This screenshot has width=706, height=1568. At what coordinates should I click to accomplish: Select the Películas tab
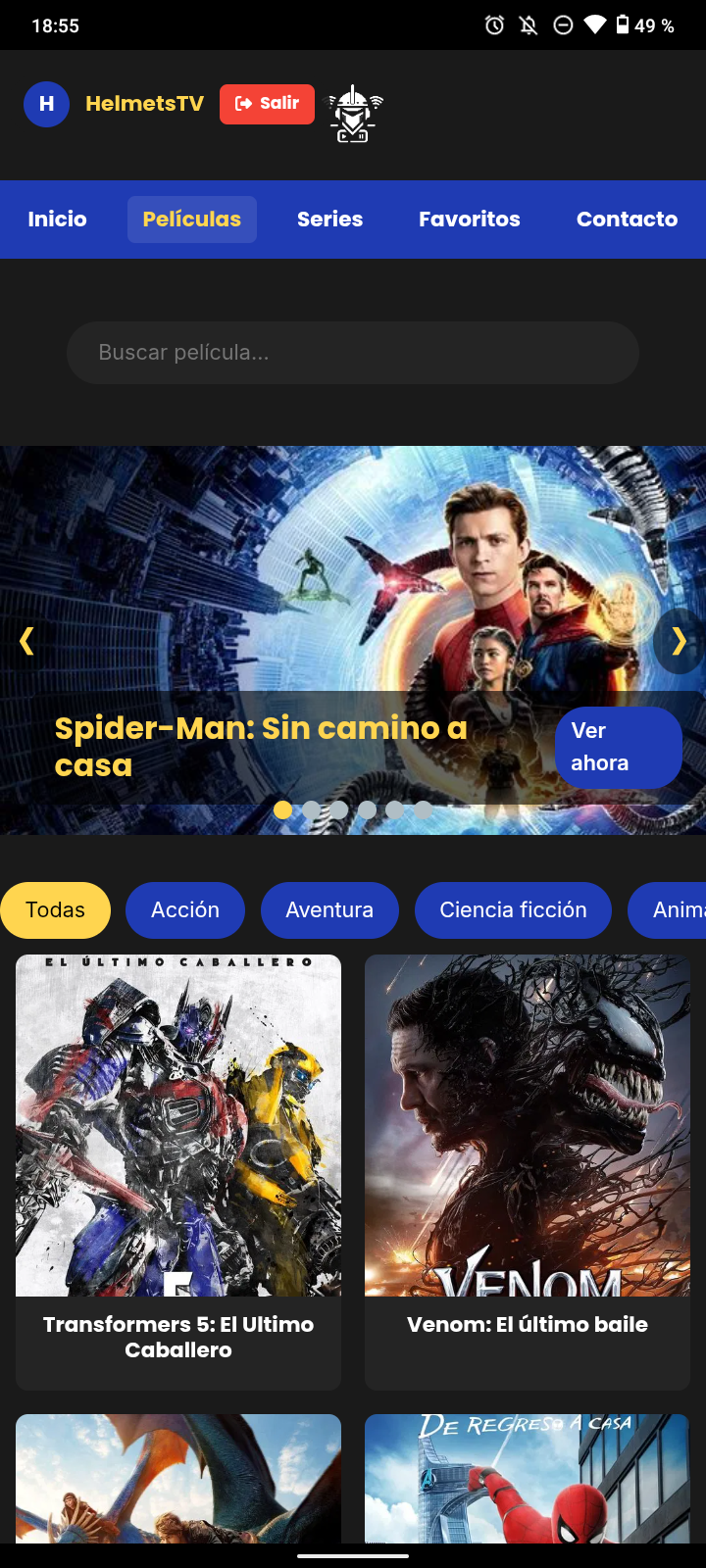click(192, 220)
